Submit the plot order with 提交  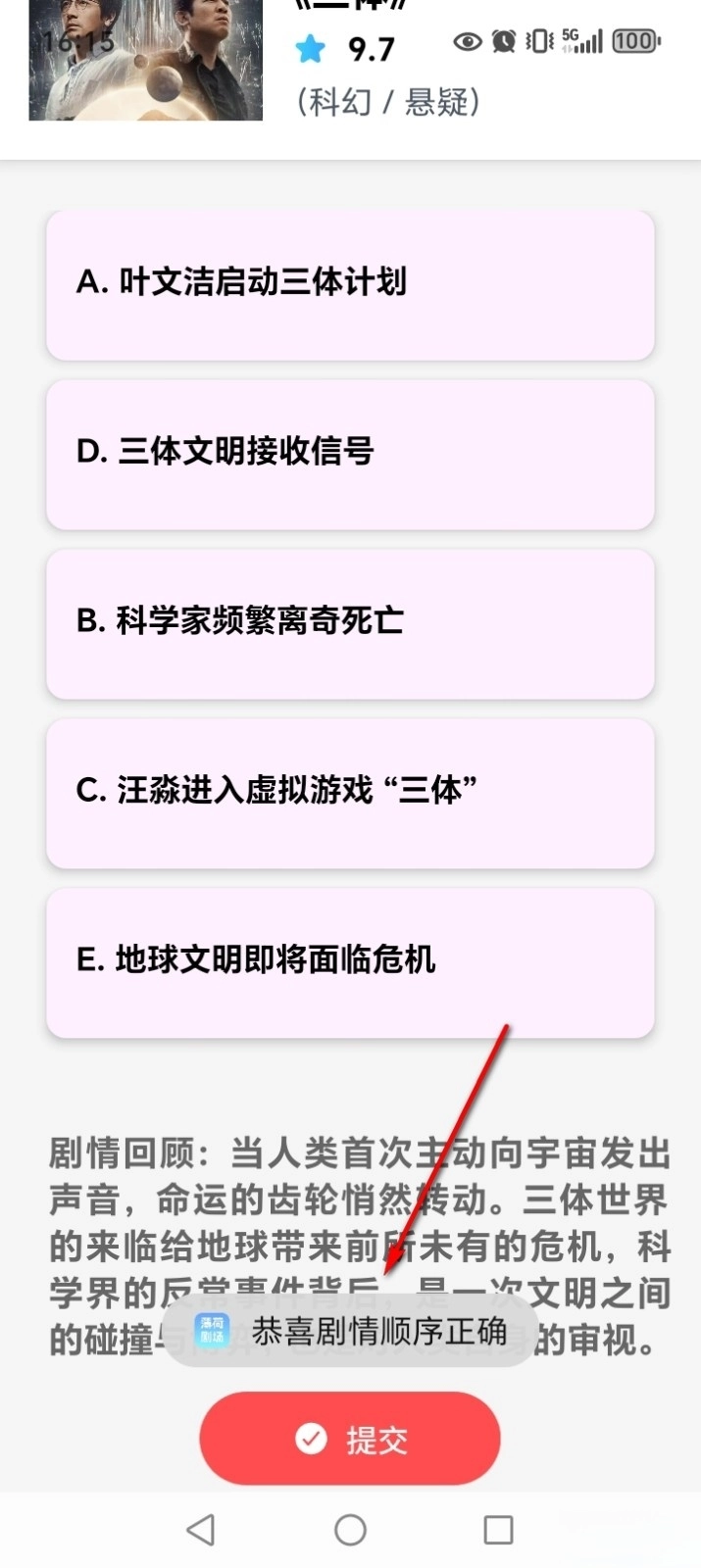pos(350,1439)
